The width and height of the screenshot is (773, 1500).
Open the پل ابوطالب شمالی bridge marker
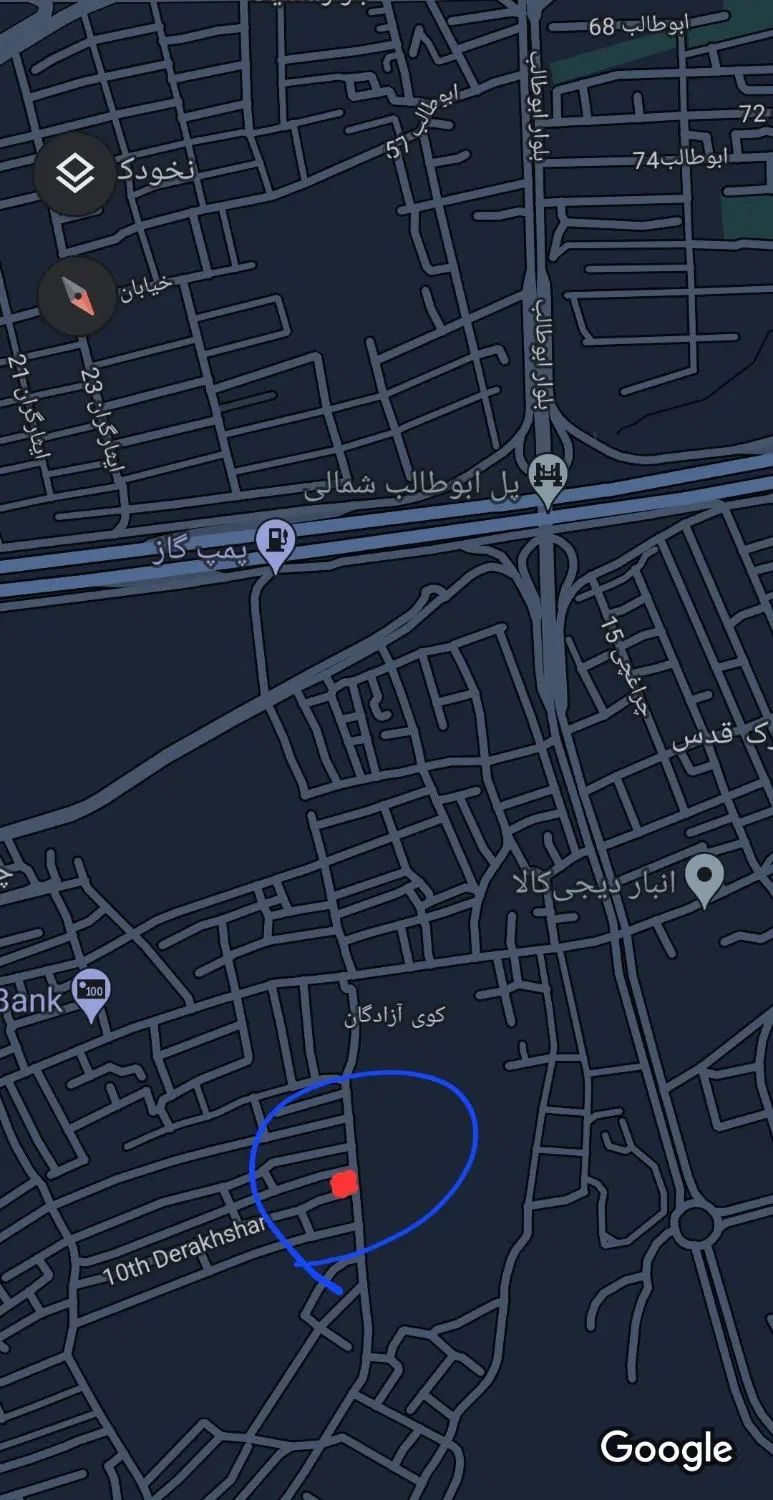tap(547, 474)
